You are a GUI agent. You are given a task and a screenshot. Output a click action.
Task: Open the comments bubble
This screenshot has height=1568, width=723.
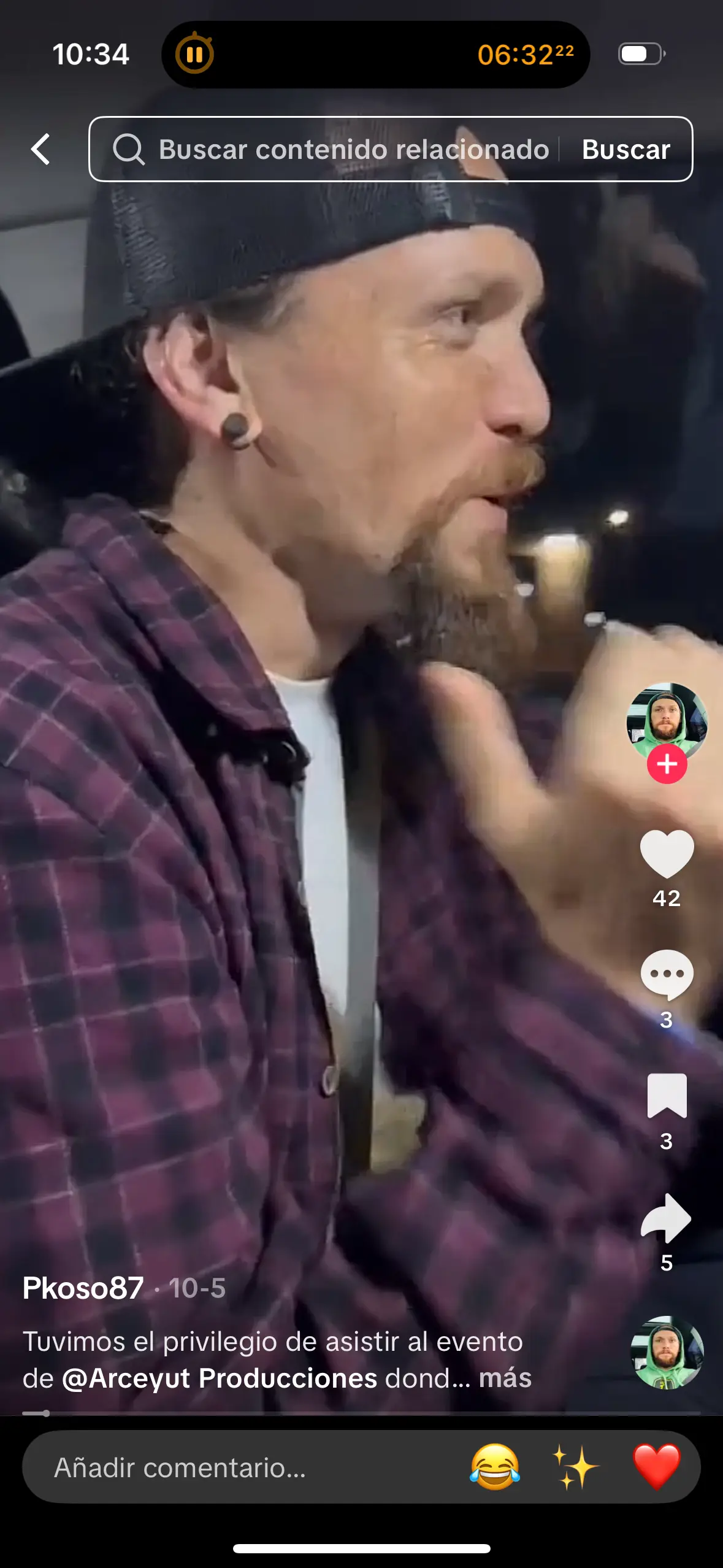pyautogui.click(x=667, y=974)
